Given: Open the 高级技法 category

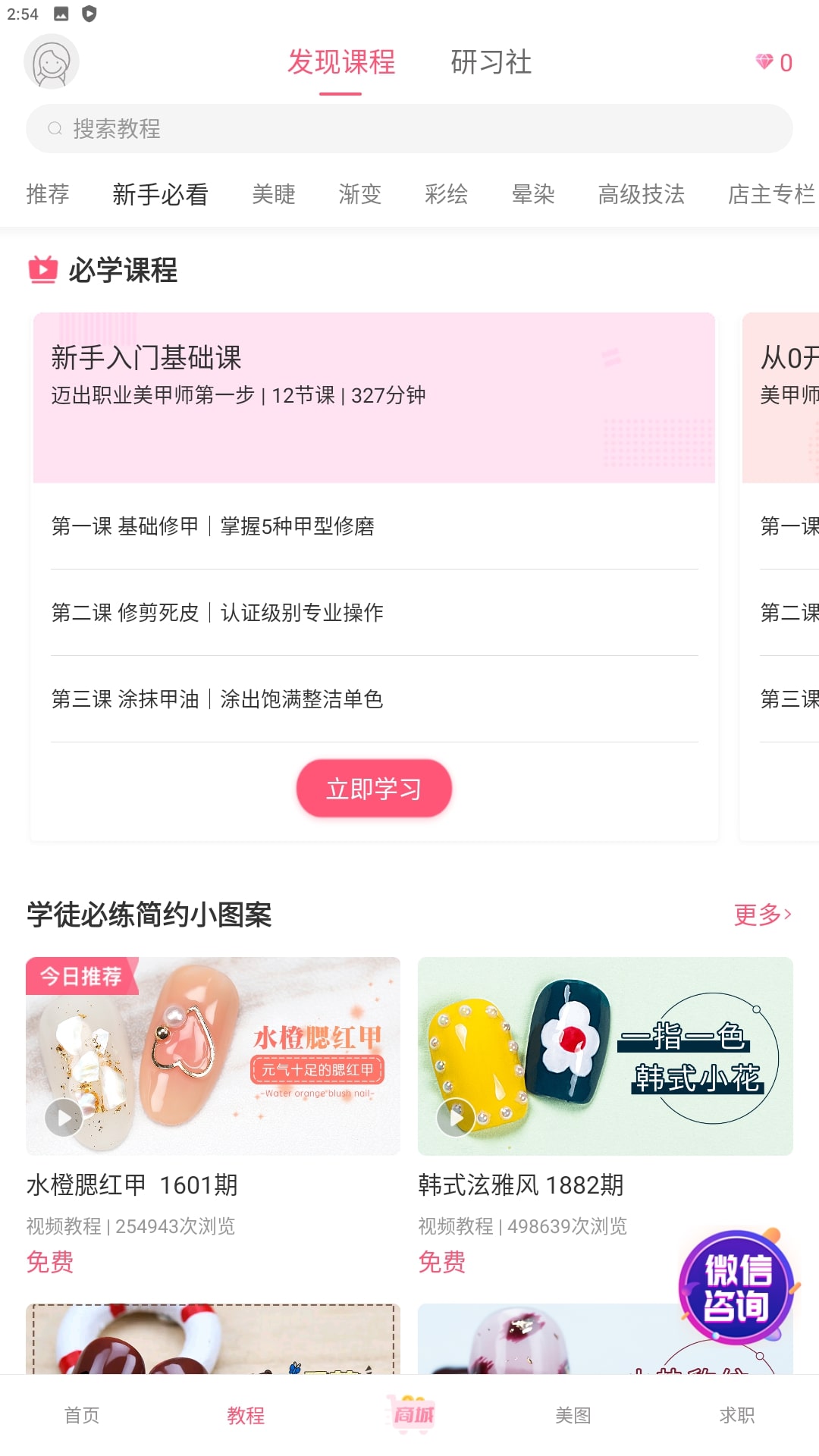Looking at the screenshot, I should pyautogui.click(x=641, y=195).
